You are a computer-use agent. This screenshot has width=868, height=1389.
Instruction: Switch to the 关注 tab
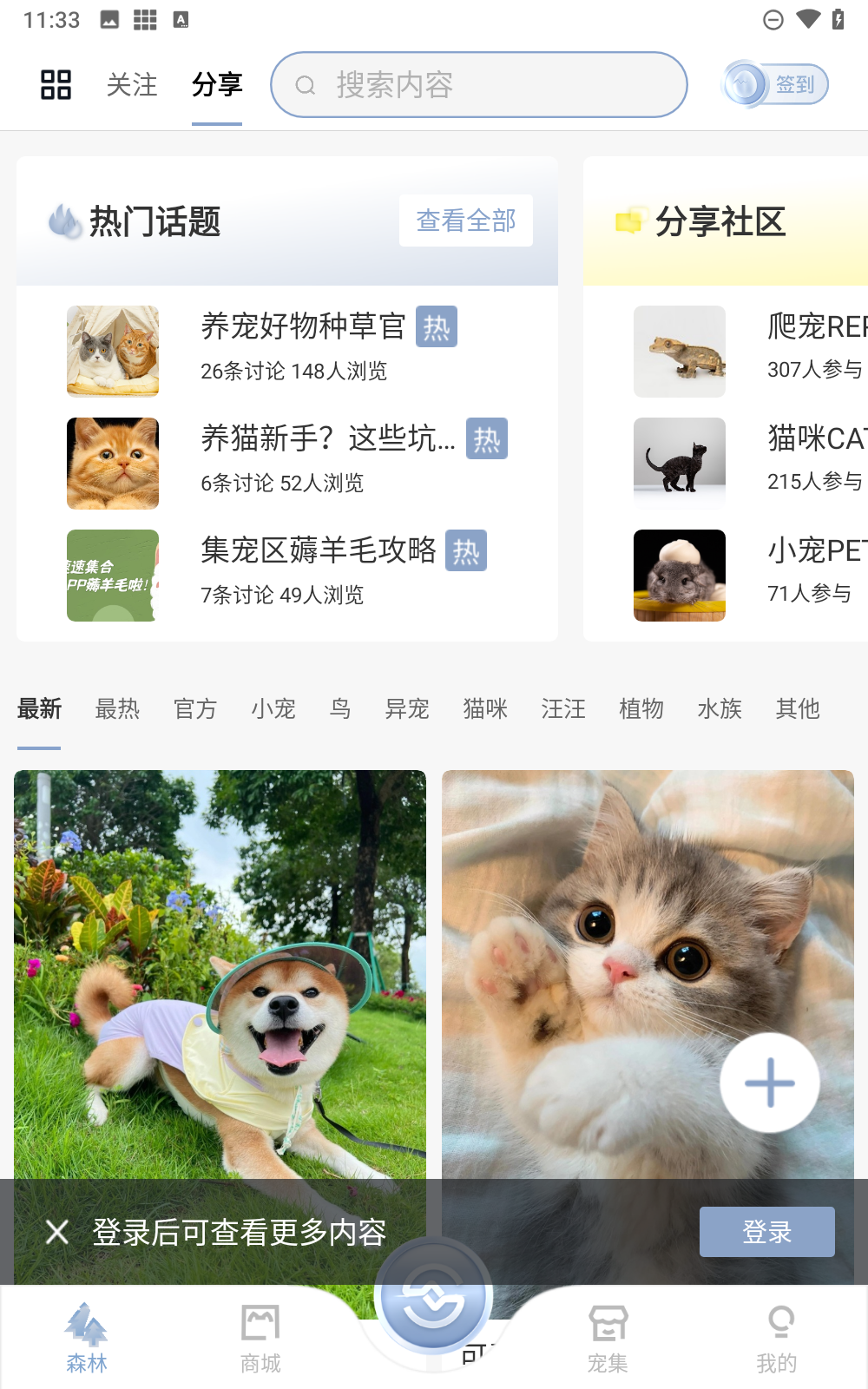[x=132, y=84]
